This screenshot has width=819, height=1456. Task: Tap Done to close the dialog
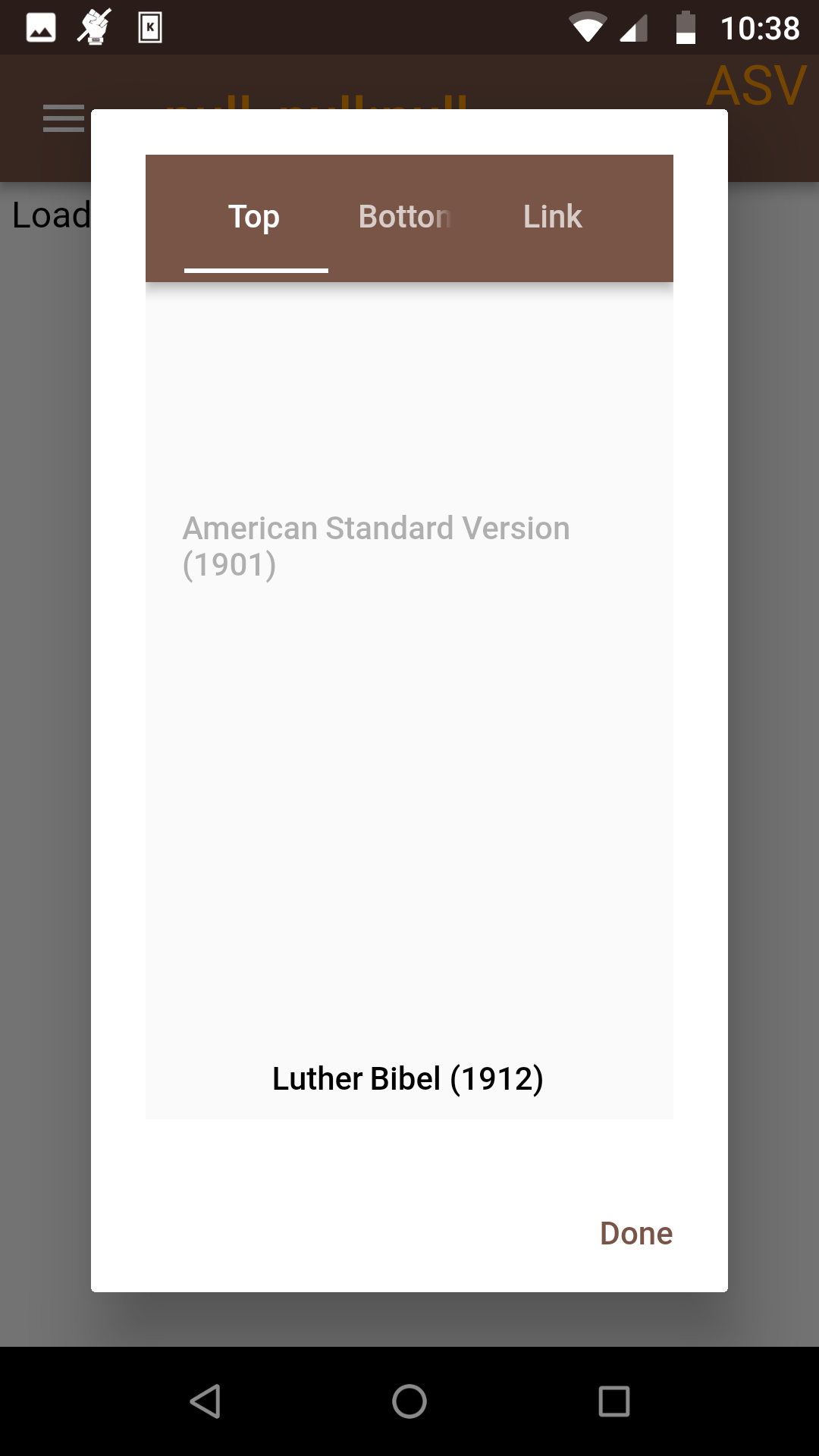[x=636, y=1234]
